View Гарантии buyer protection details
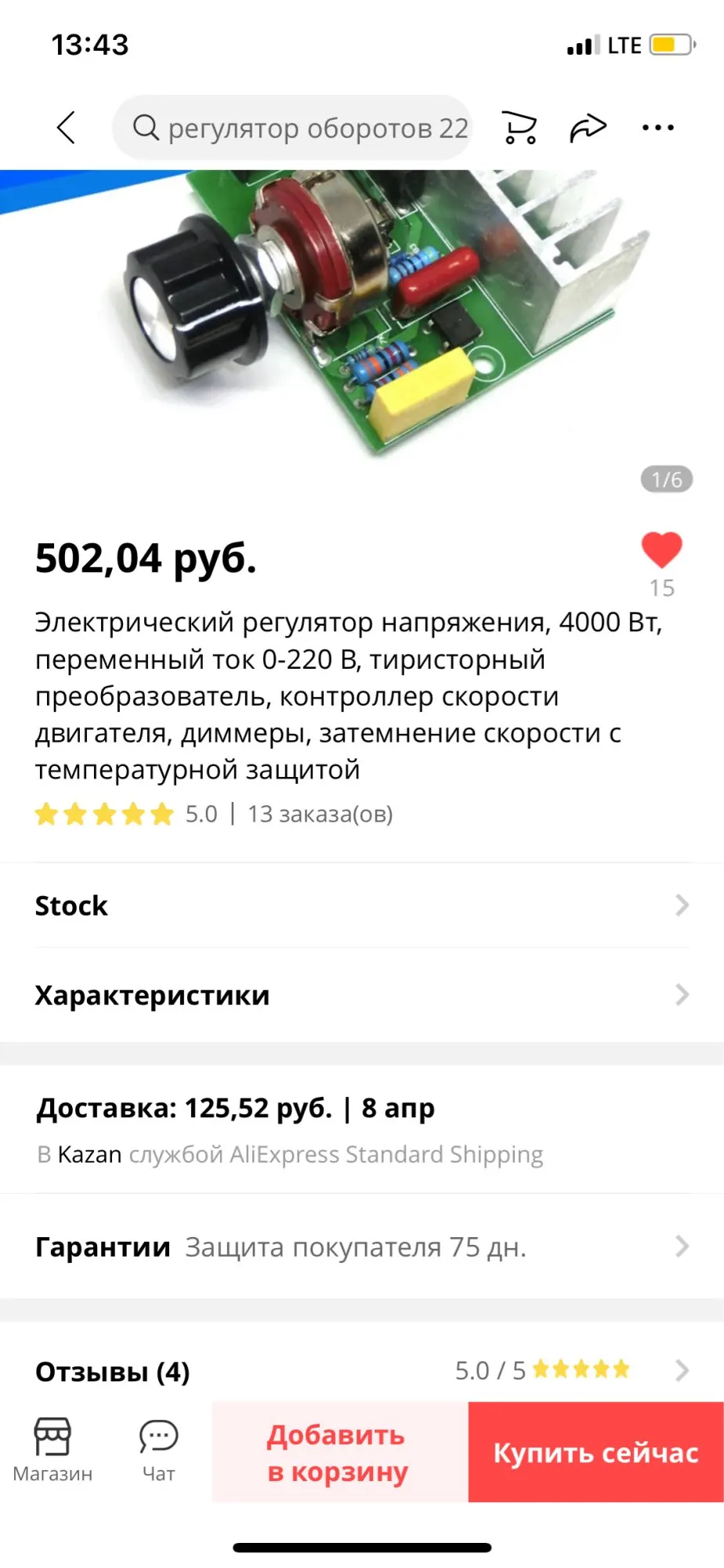 (362, 1247)
